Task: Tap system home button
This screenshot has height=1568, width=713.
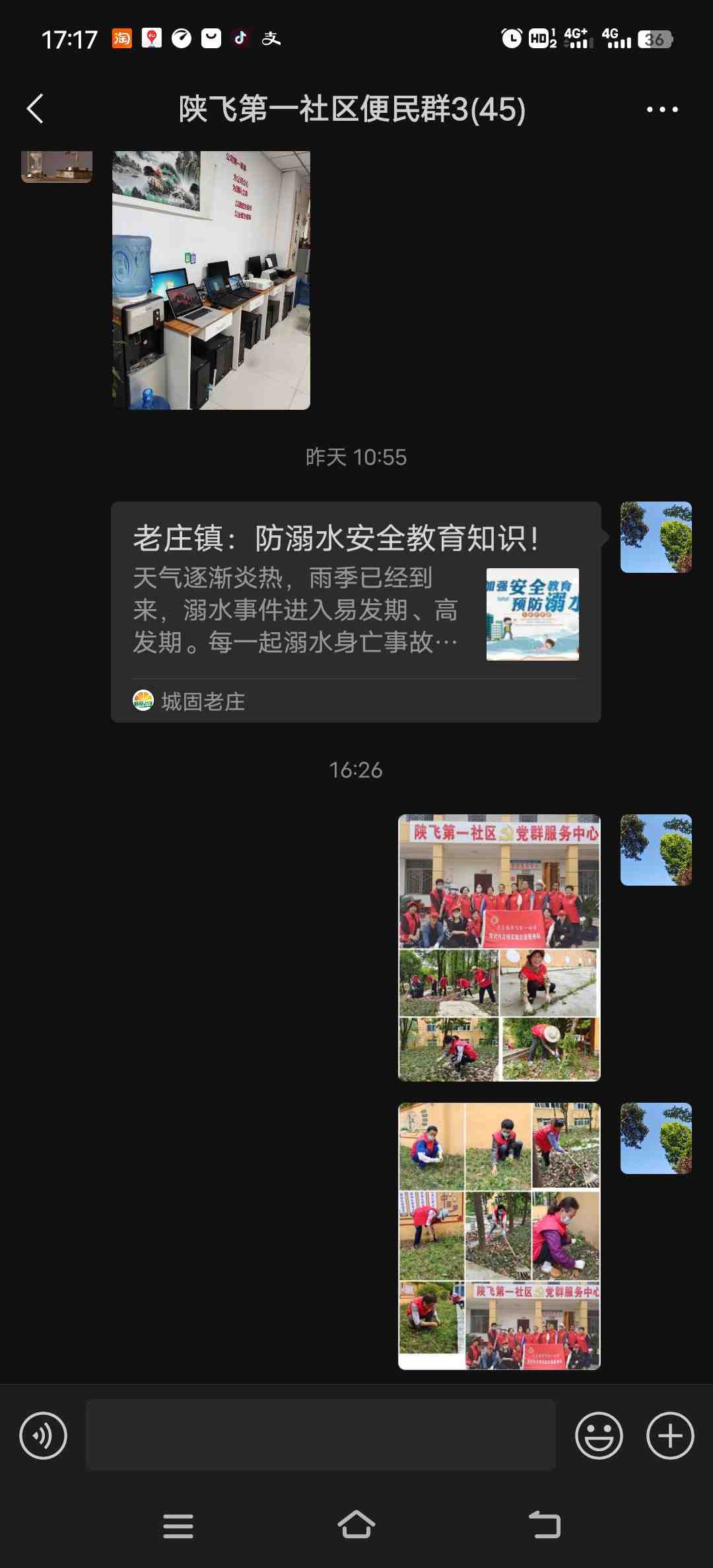Action: pos(356,1525)
